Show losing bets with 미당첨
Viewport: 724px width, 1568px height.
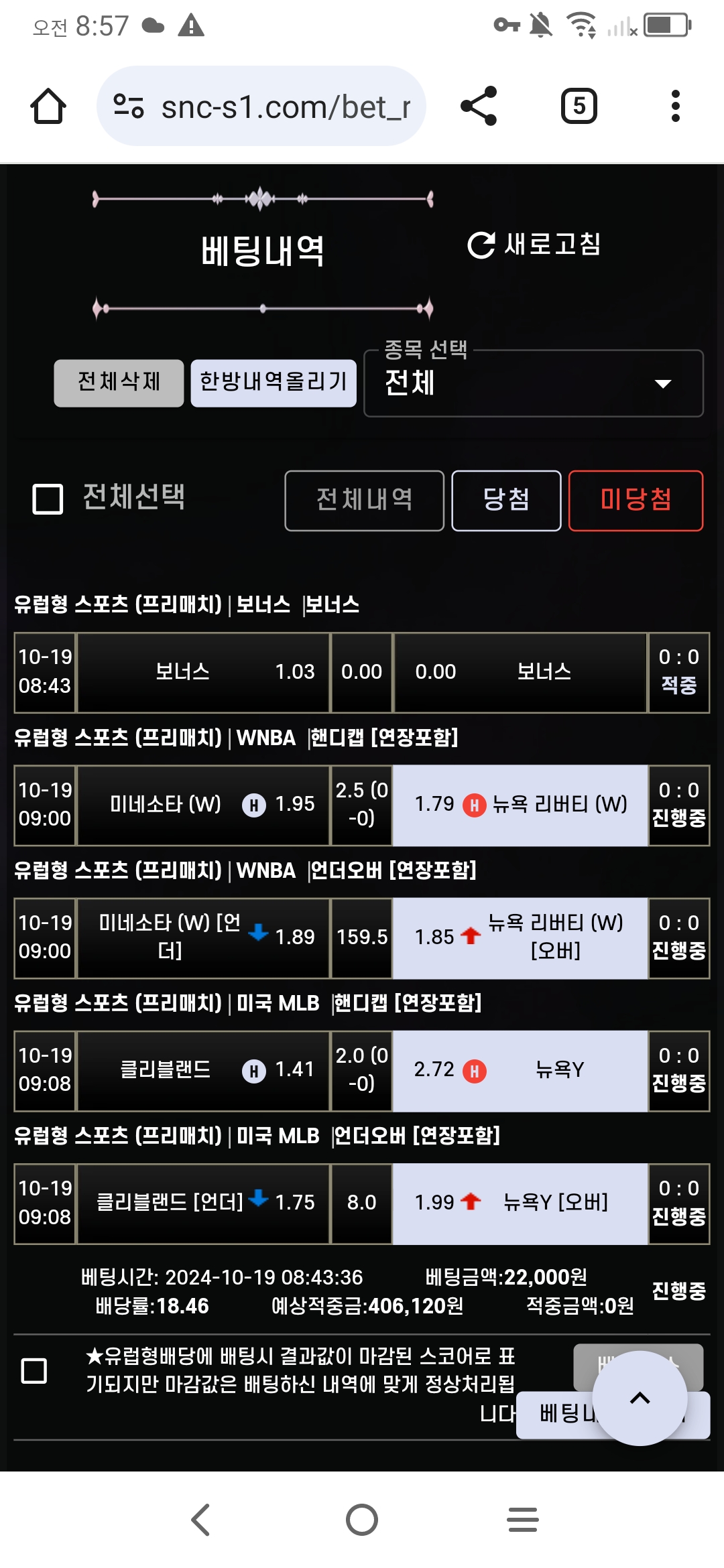(x=636, y=501)
